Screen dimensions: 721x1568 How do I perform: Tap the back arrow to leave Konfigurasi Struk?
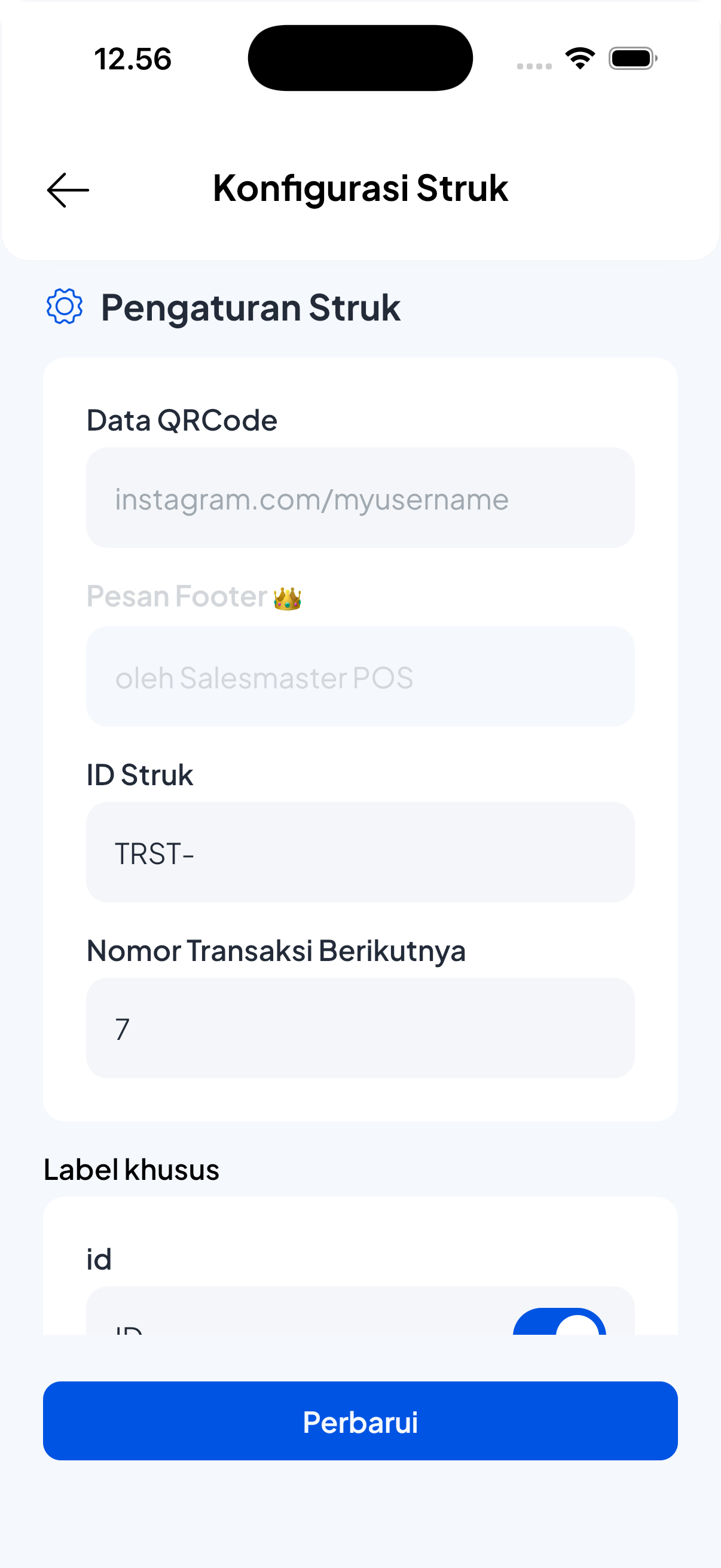click(x=68, y=190)
